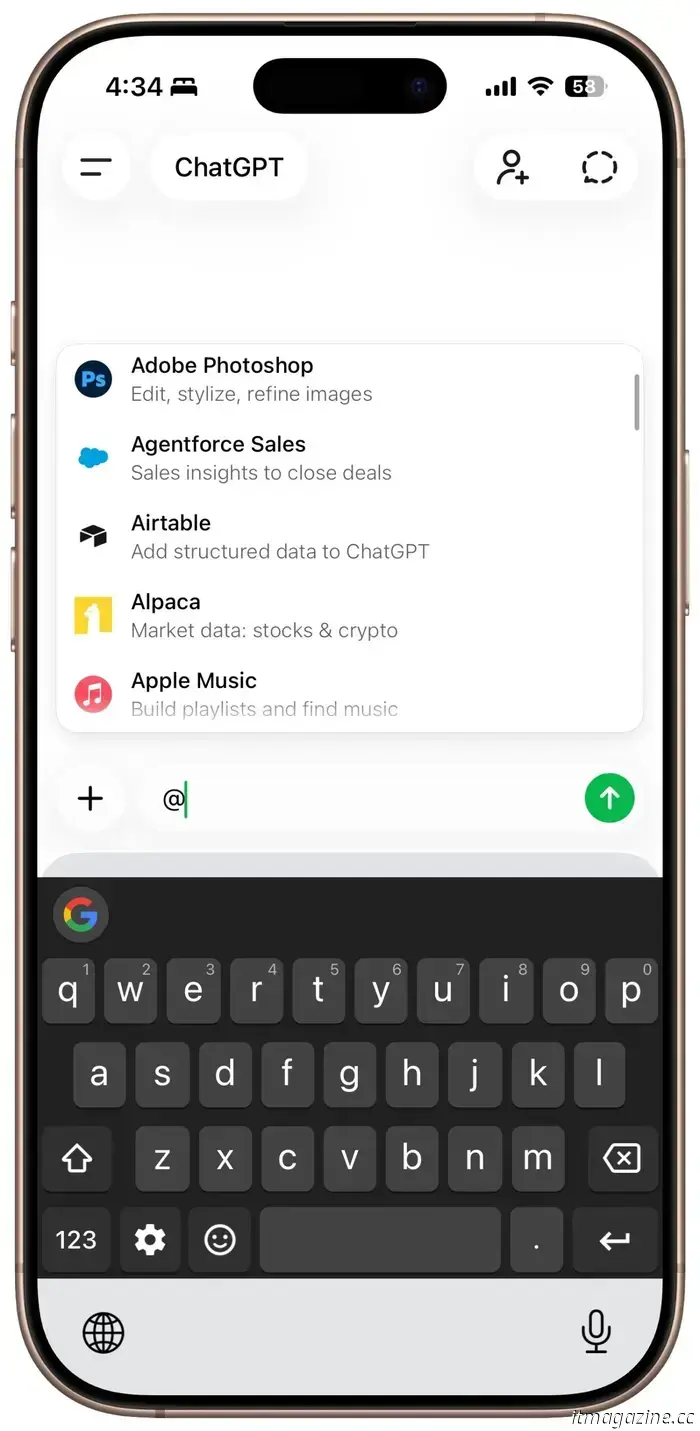Viewport: 700px width, 1431px height.
Task: Focus the message input field
Action: click(x=370, y=799)
